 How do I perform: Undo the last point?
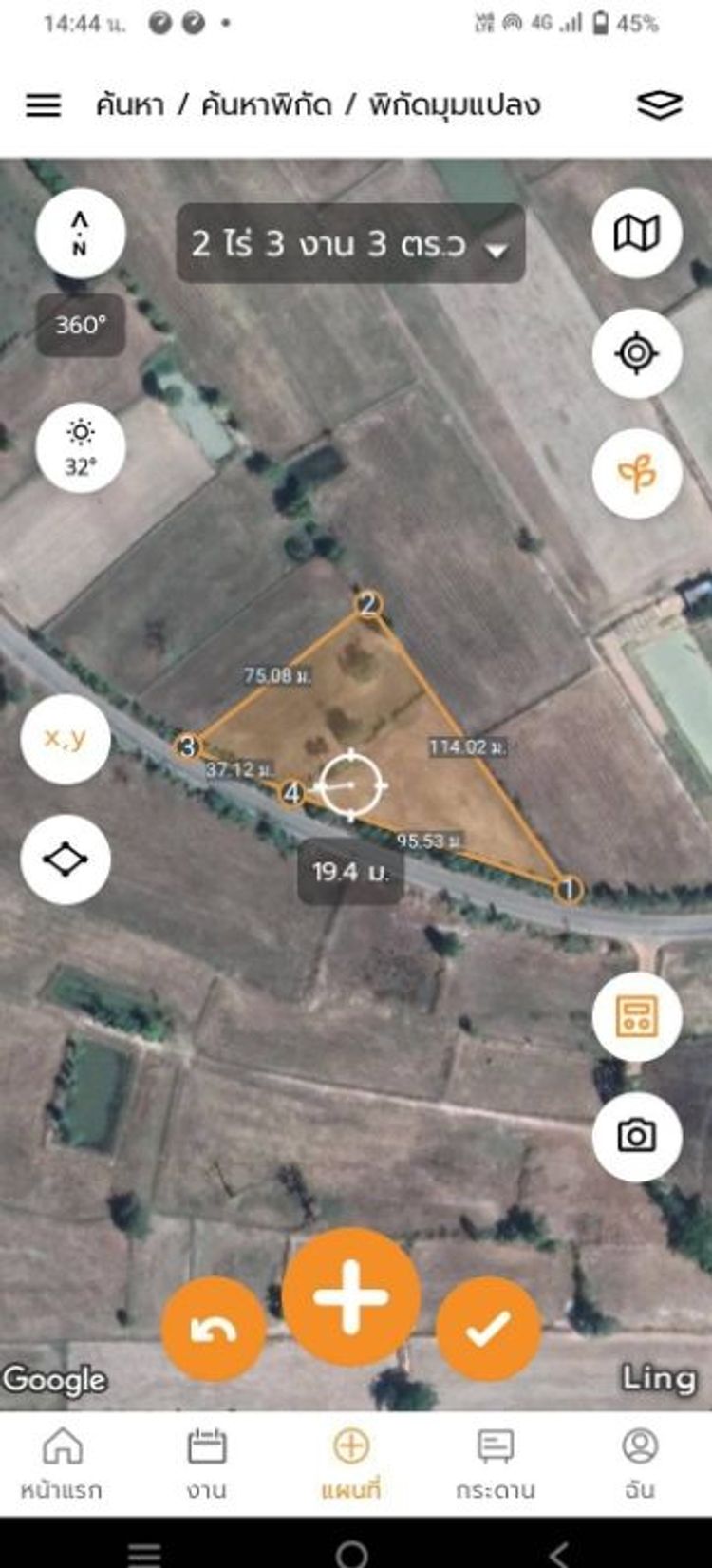[214, 1330]
